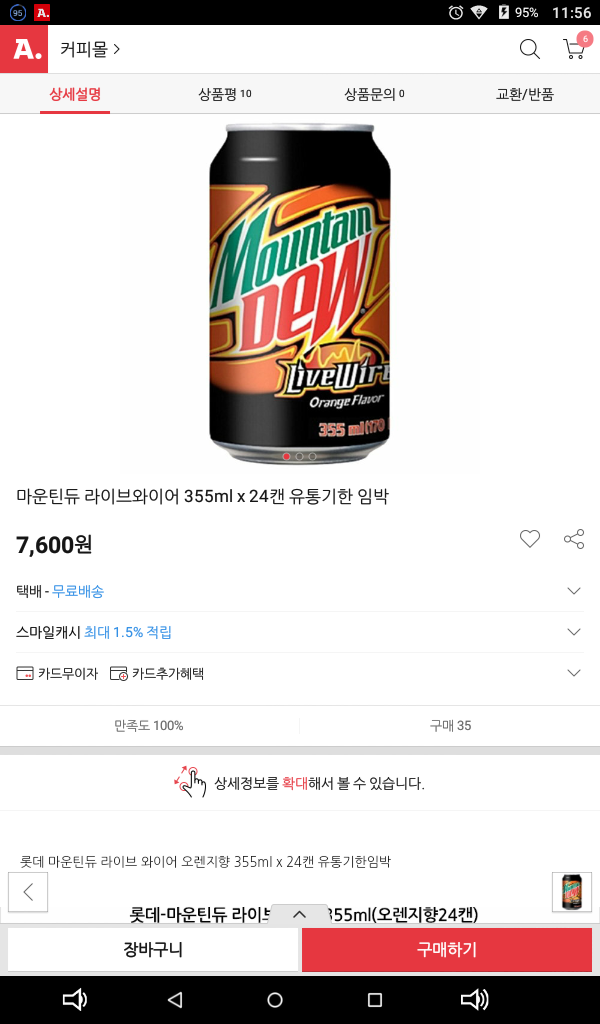Switch to the 상품평 tab
600x1024 pixels.
pyautogui.click(x=224, y=94)
